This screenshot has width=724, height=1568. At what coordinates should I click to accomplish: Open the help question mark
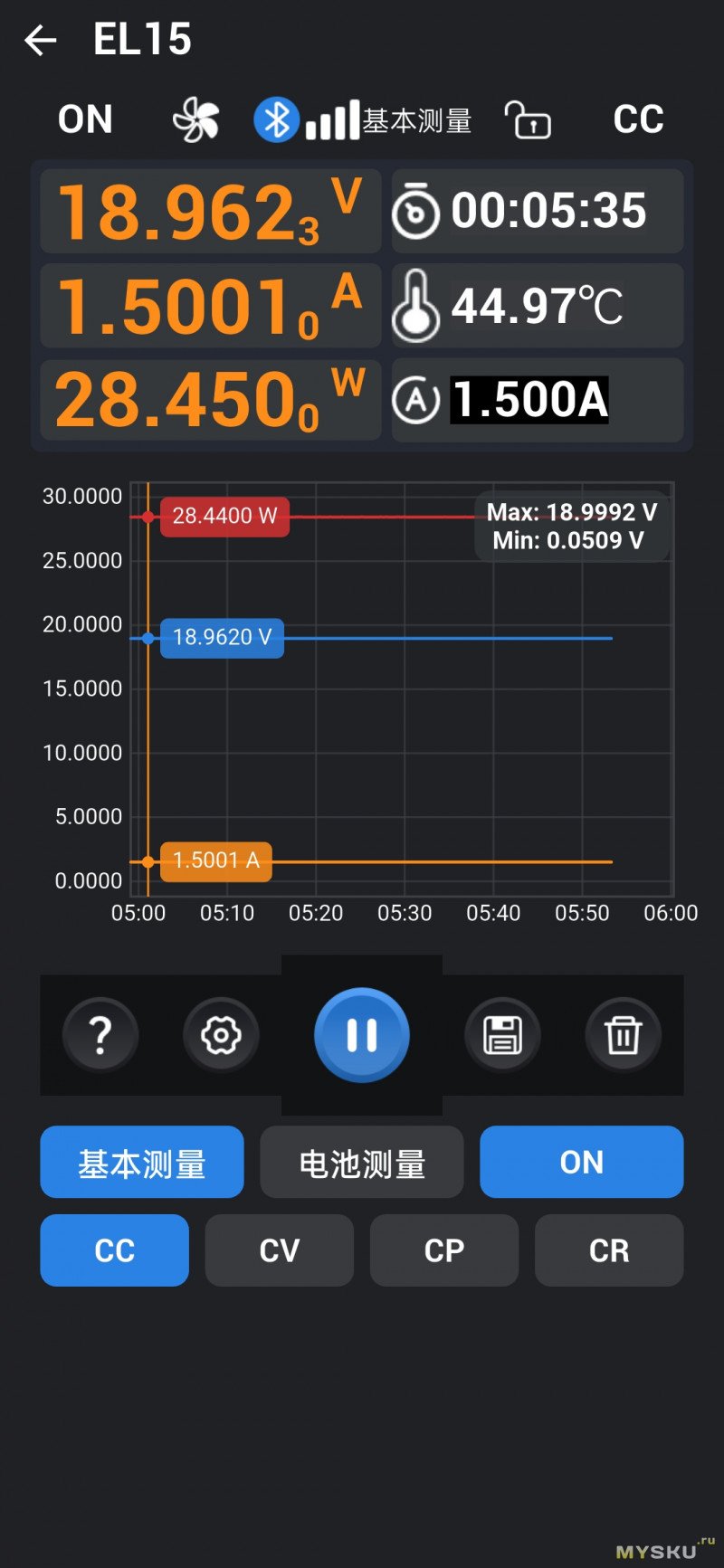100,1035
